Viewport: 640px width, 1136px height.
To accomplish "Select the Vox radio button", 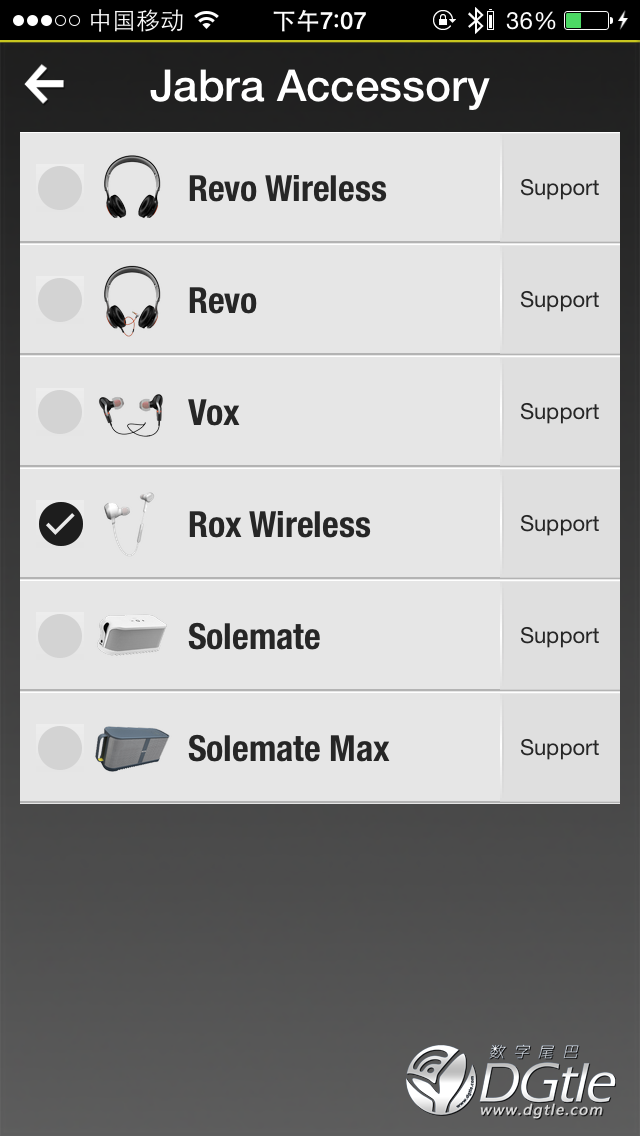I will [60, 412].
